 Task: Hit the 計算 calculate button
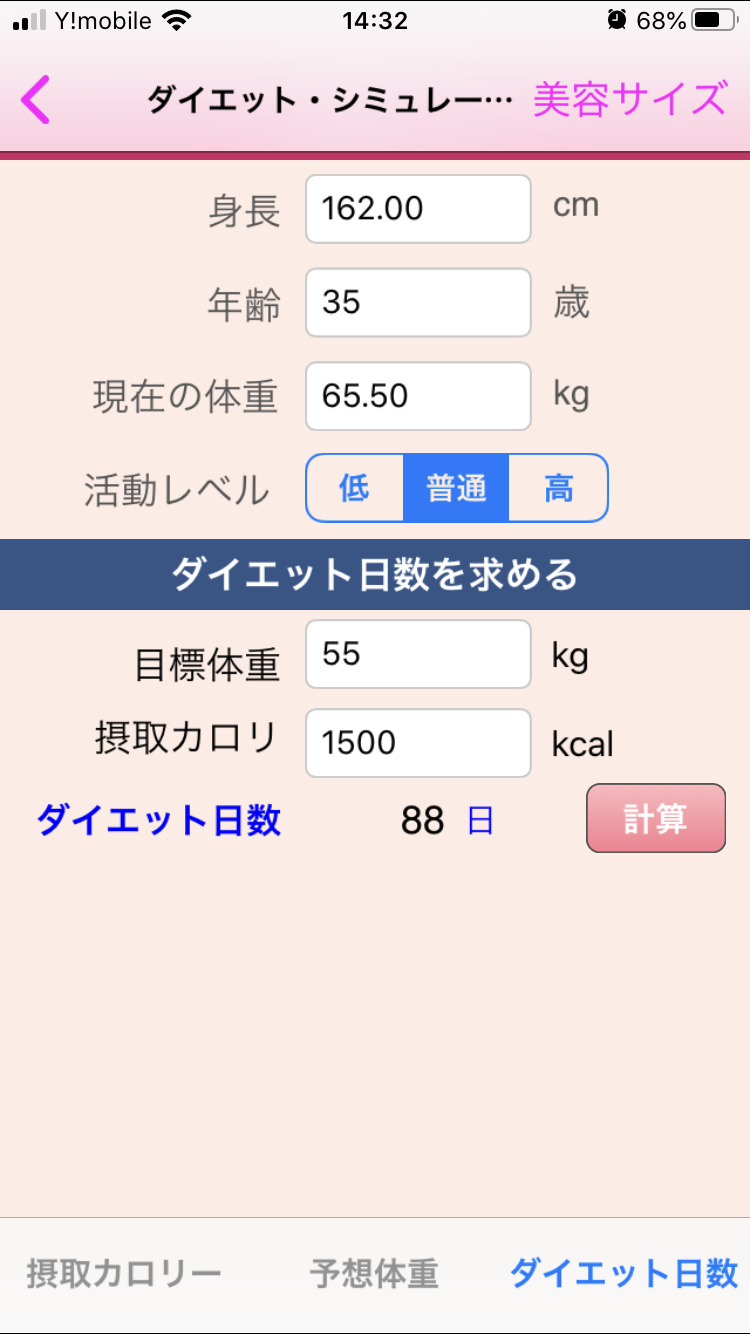click(x=656, y=818)
